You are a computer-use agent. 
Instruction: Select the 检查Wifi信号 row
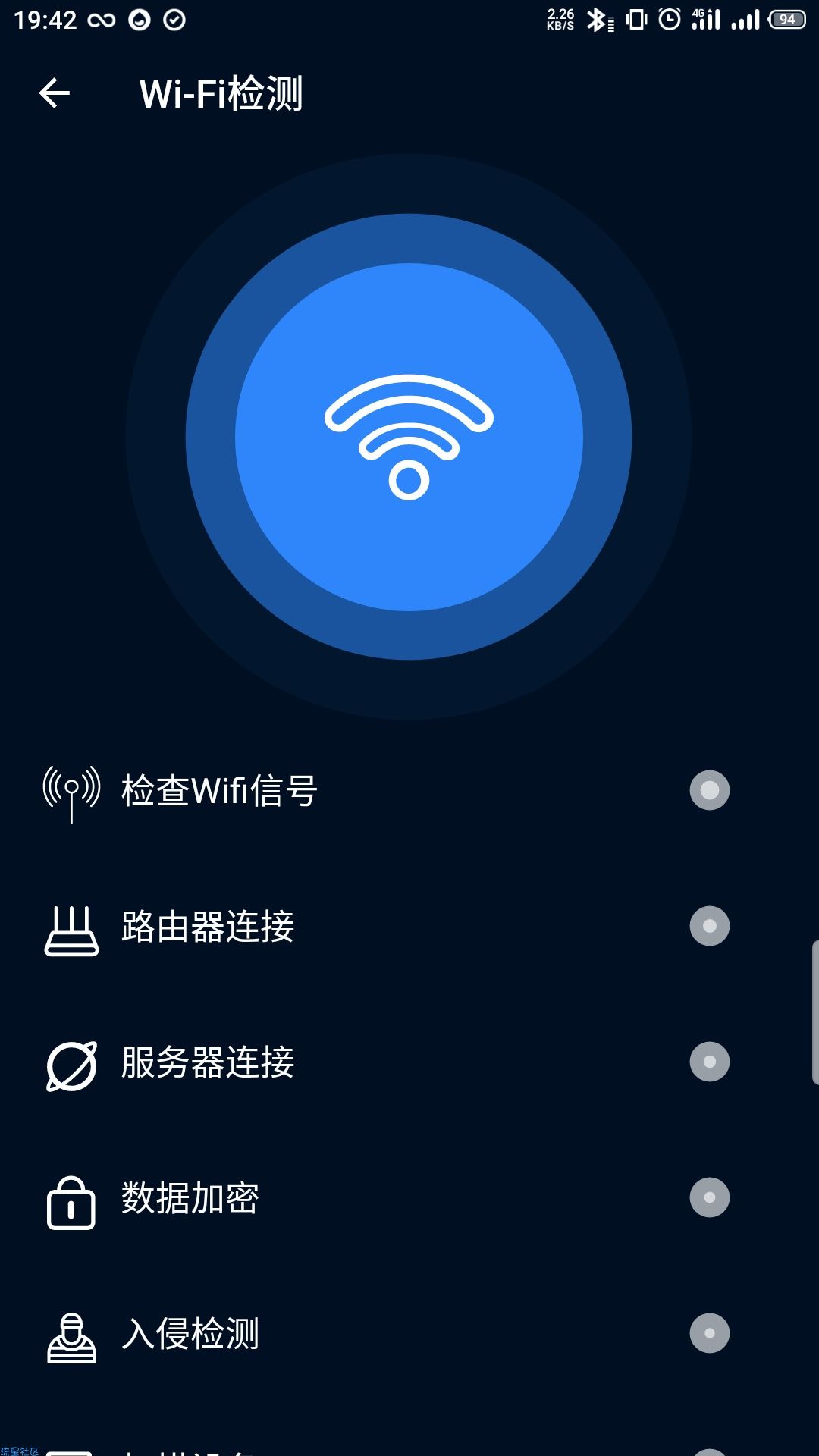409,790
